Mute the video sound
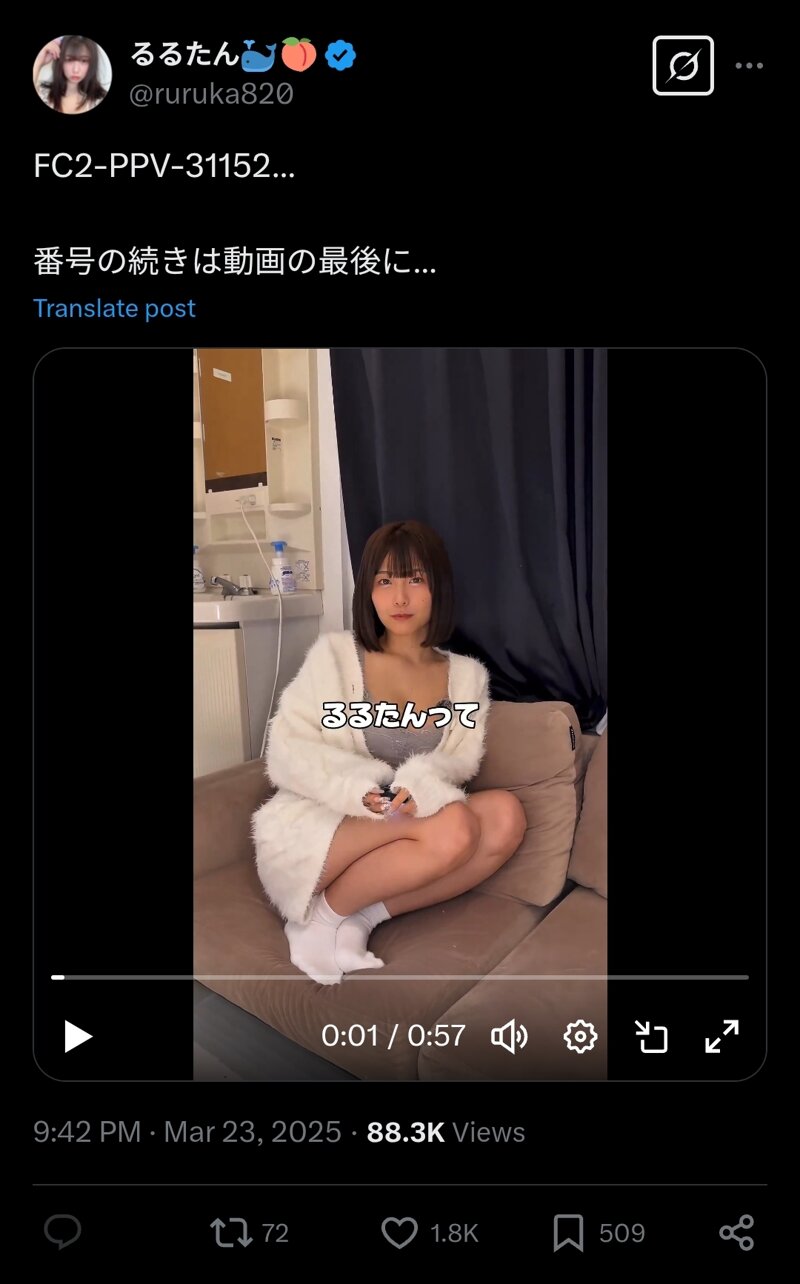The width and height of the screenshot is (800, 1284). coord(509,1036)
